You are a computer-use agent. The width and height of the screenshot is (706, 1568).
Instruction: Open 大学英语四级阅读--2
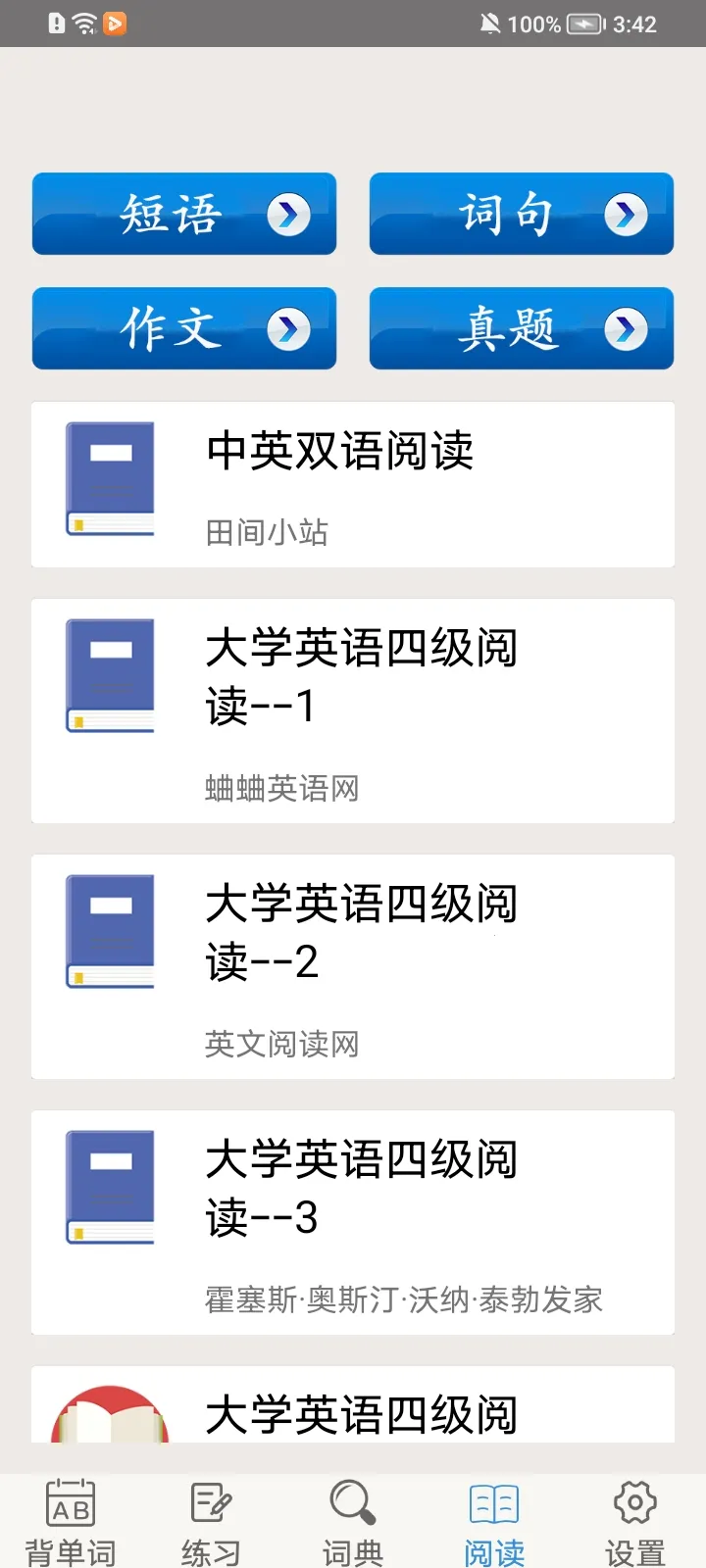(x=353, y=966)
